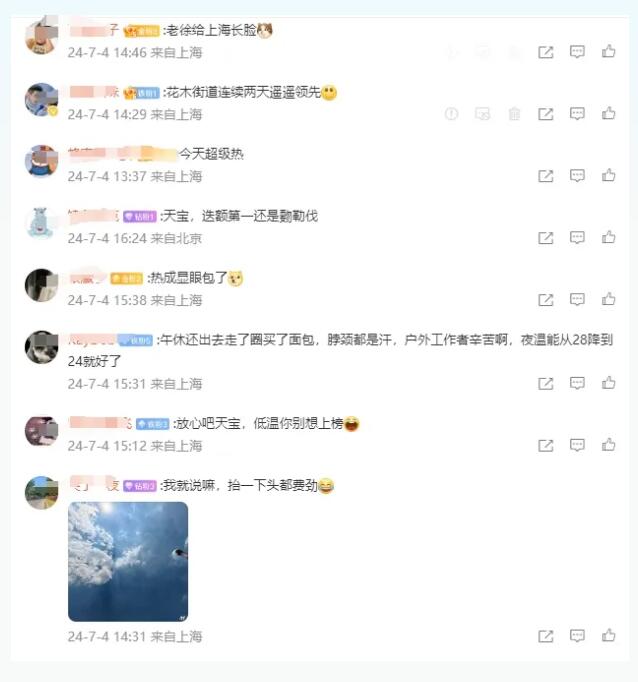This screenshot has height=682, width=638.
Task: Repost the comment 花木街道连续两天遥遥领先
Action: (545, 114)
